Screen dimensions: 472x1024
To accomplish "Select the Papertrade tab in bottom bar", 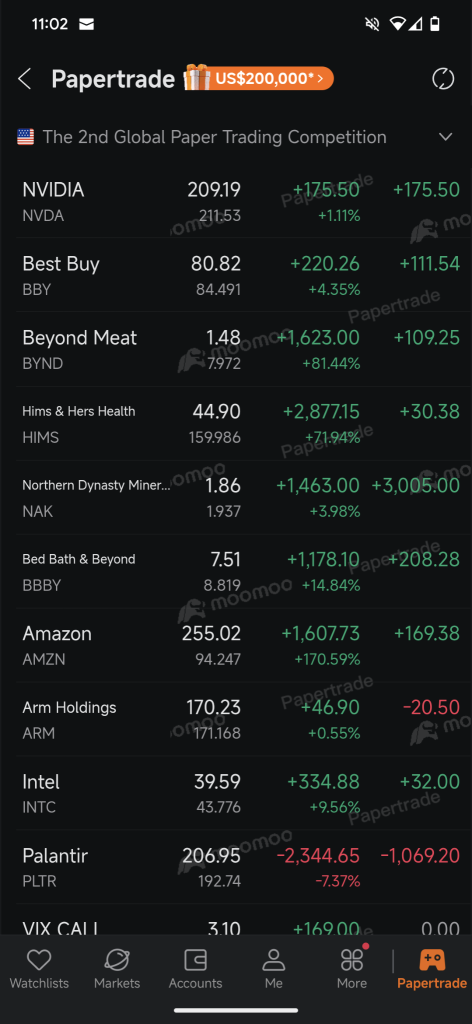I will (432, 969).
